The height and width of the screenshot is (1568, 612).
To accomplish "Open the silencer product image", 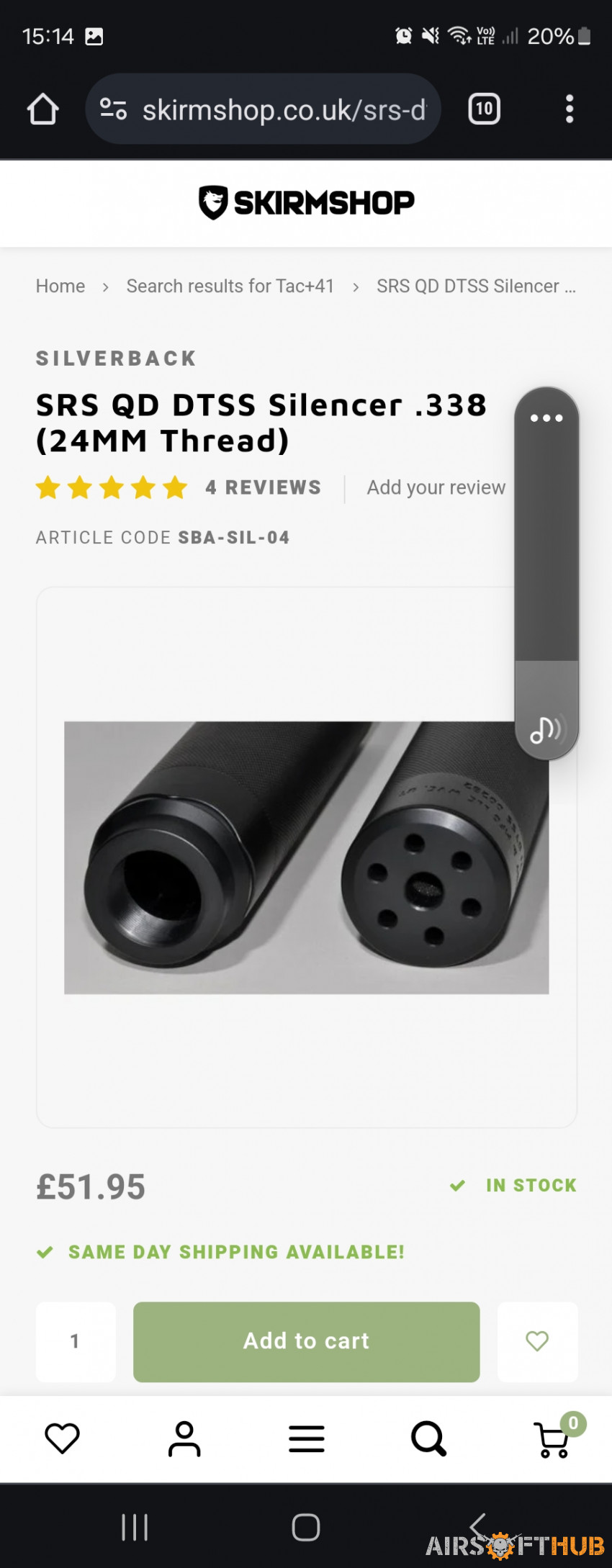I will click(306, 857).
